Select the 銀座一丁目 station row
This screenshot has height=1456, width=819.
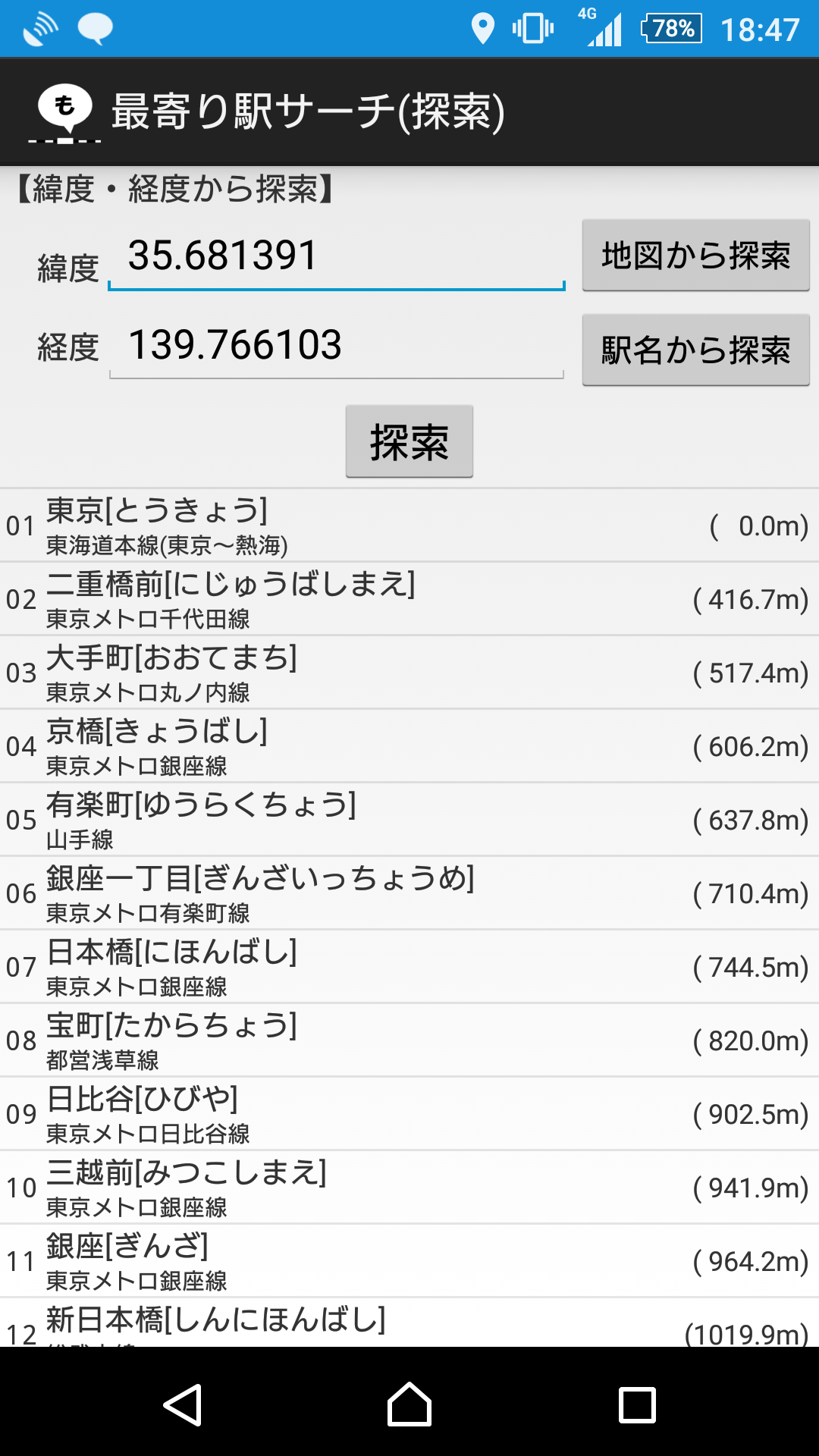click(409, 893)
